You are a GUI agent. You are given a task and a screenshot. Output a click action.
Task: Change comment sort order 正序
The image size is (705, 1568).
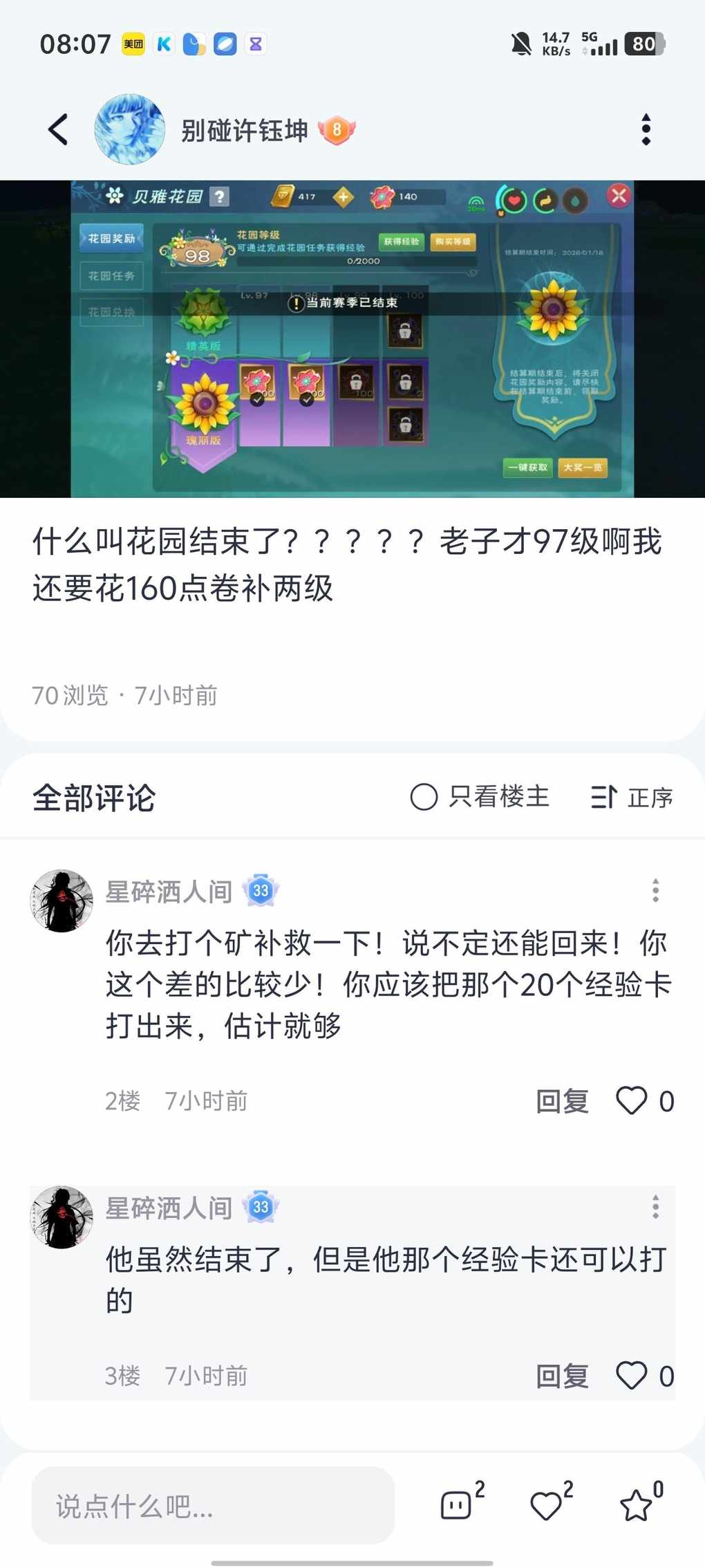[x=632, y=797]
